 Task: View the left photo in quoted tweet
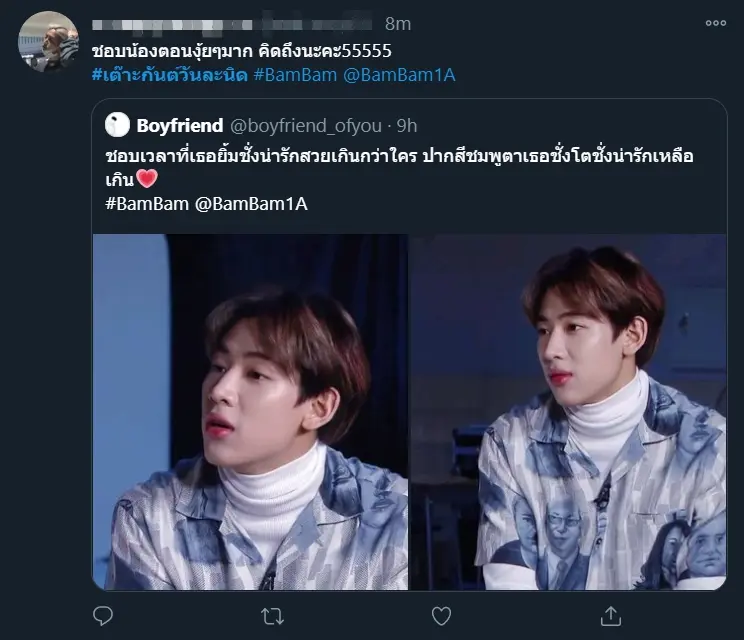coord(250,412)
